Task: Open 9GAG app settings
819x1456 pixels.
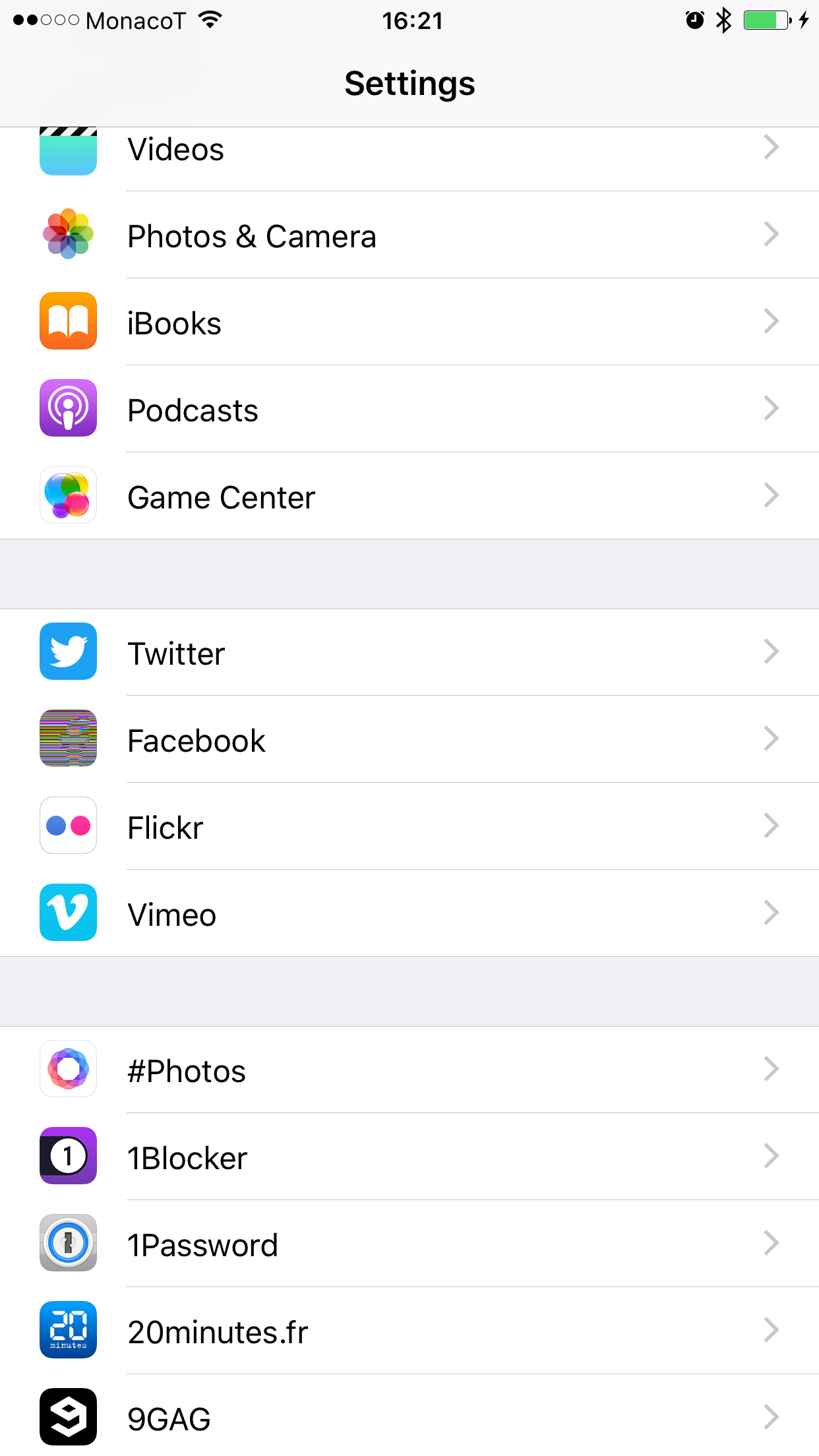Action: pos(409,1416)
